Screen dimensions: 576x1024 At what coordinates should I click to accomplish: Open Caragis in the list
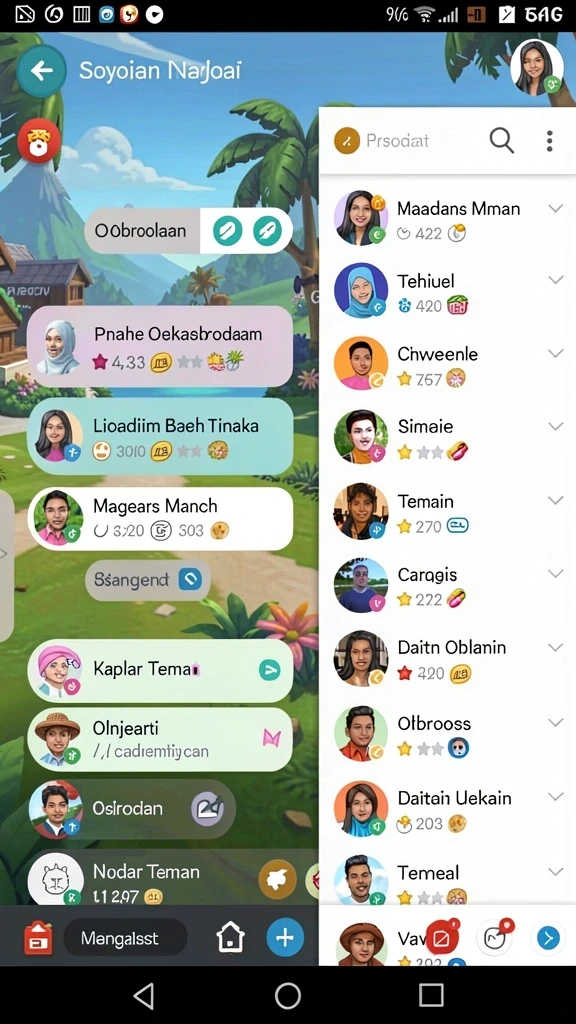[x=448, y=585]
